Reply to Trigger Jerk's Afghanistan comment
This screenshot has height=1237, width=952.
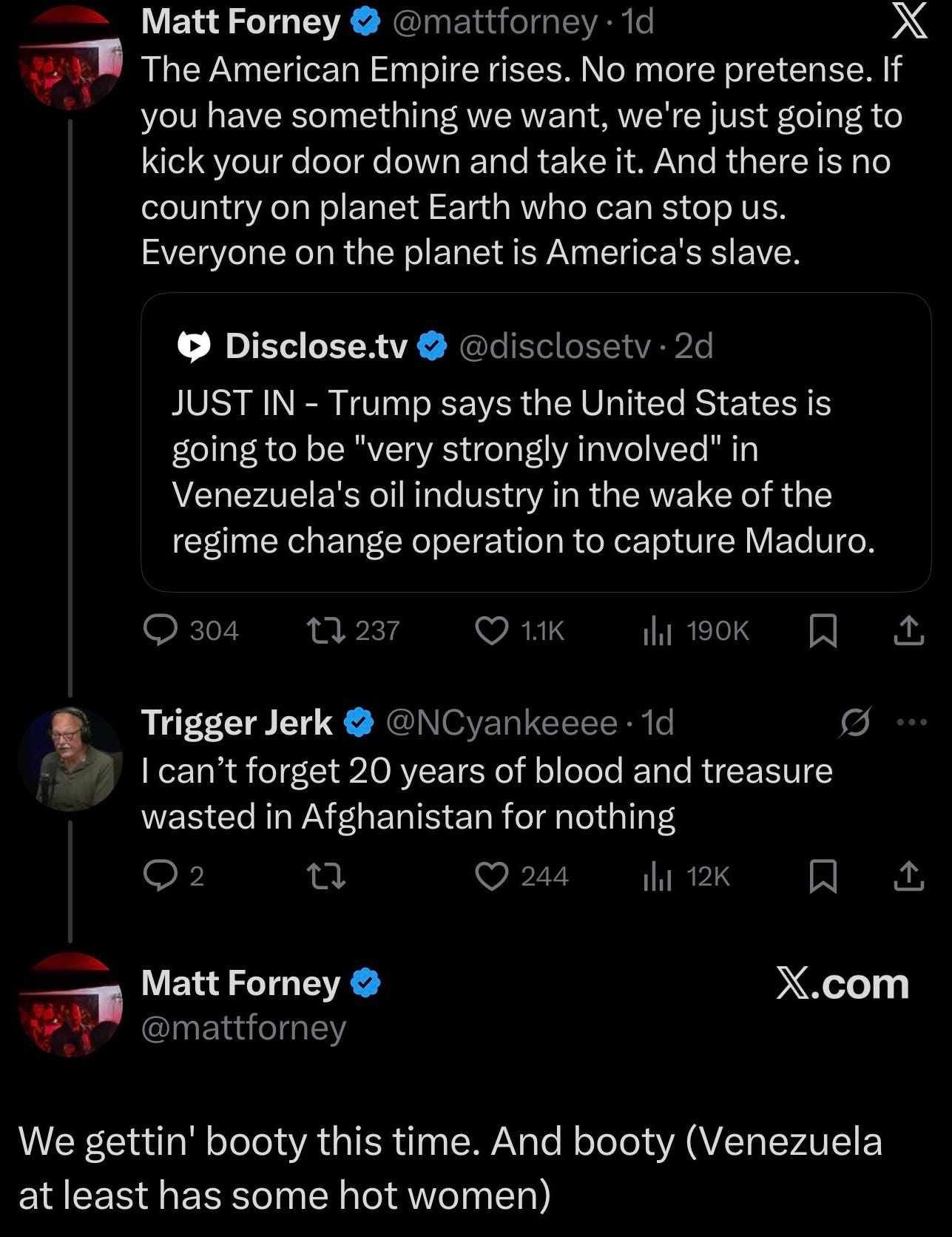click(160, 877)
